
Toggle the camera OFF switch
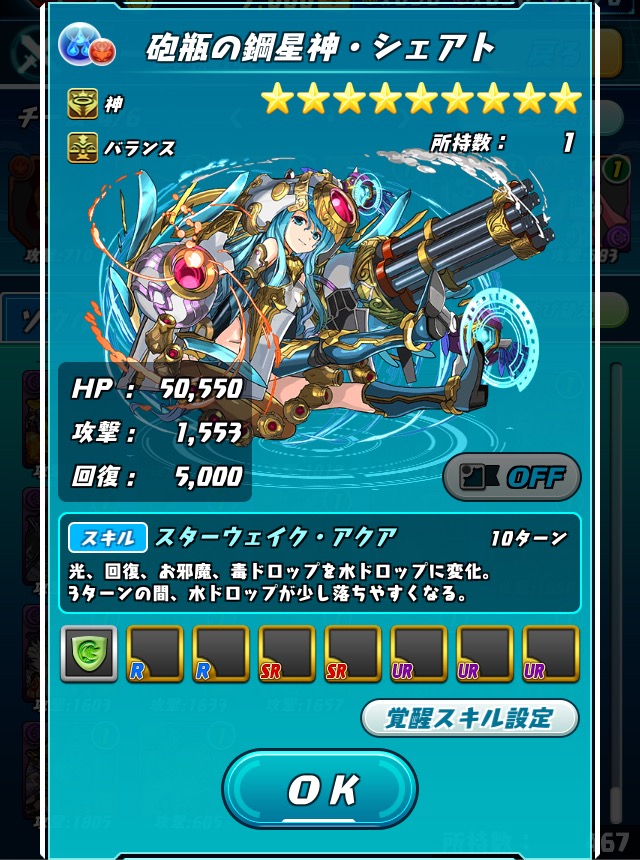[511, 478]
